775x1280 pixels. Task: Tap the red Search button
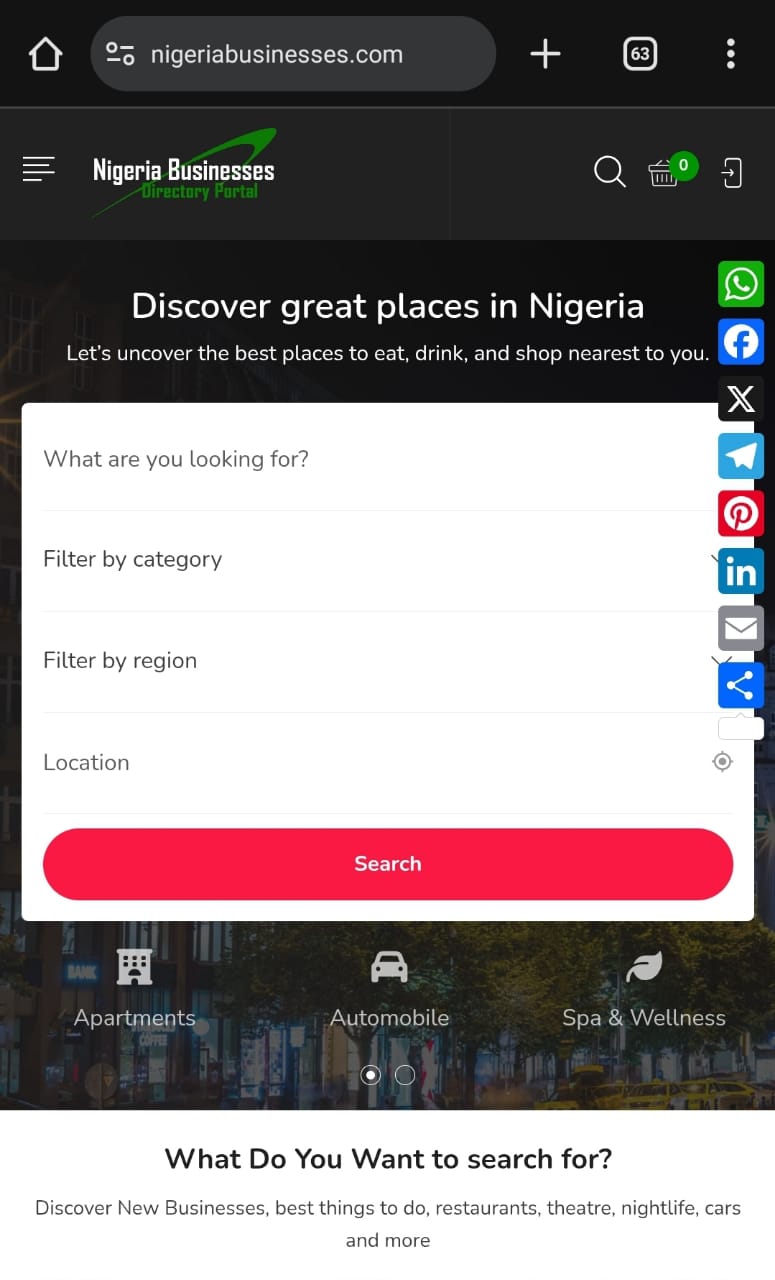[388, 864]
